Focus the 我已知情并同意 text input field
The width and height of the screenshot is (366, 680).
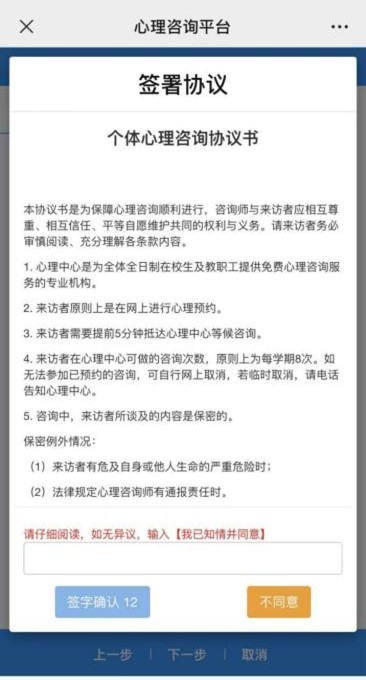point(183,558)
